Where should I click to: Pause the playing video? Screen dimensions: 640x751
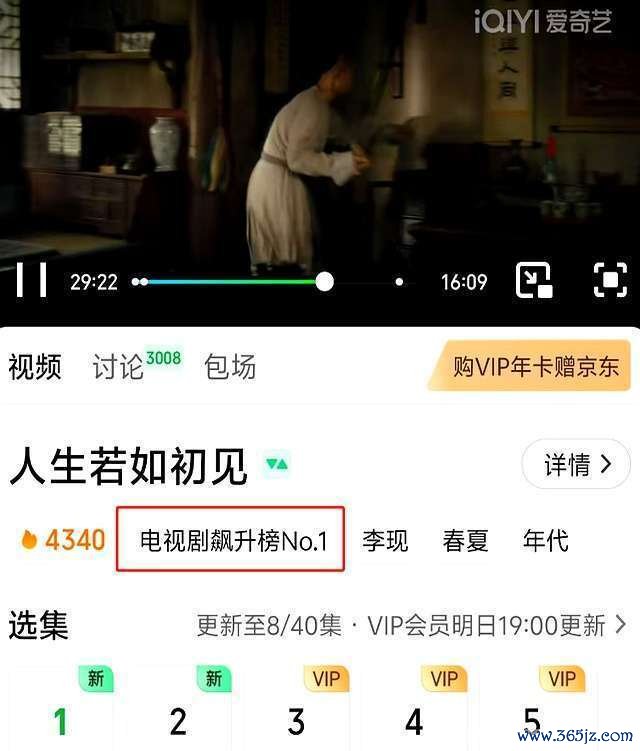pyautogui.click(x=32, y=281)
